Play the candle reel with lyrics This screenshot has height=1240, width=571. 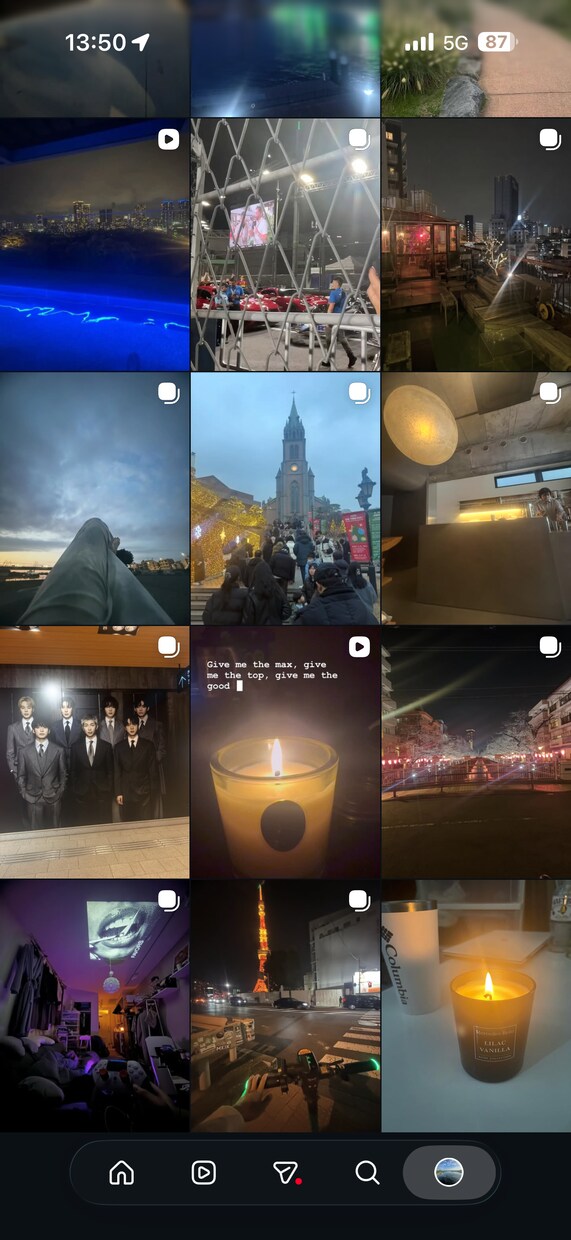pyautogui.click(x=285, y=753)
